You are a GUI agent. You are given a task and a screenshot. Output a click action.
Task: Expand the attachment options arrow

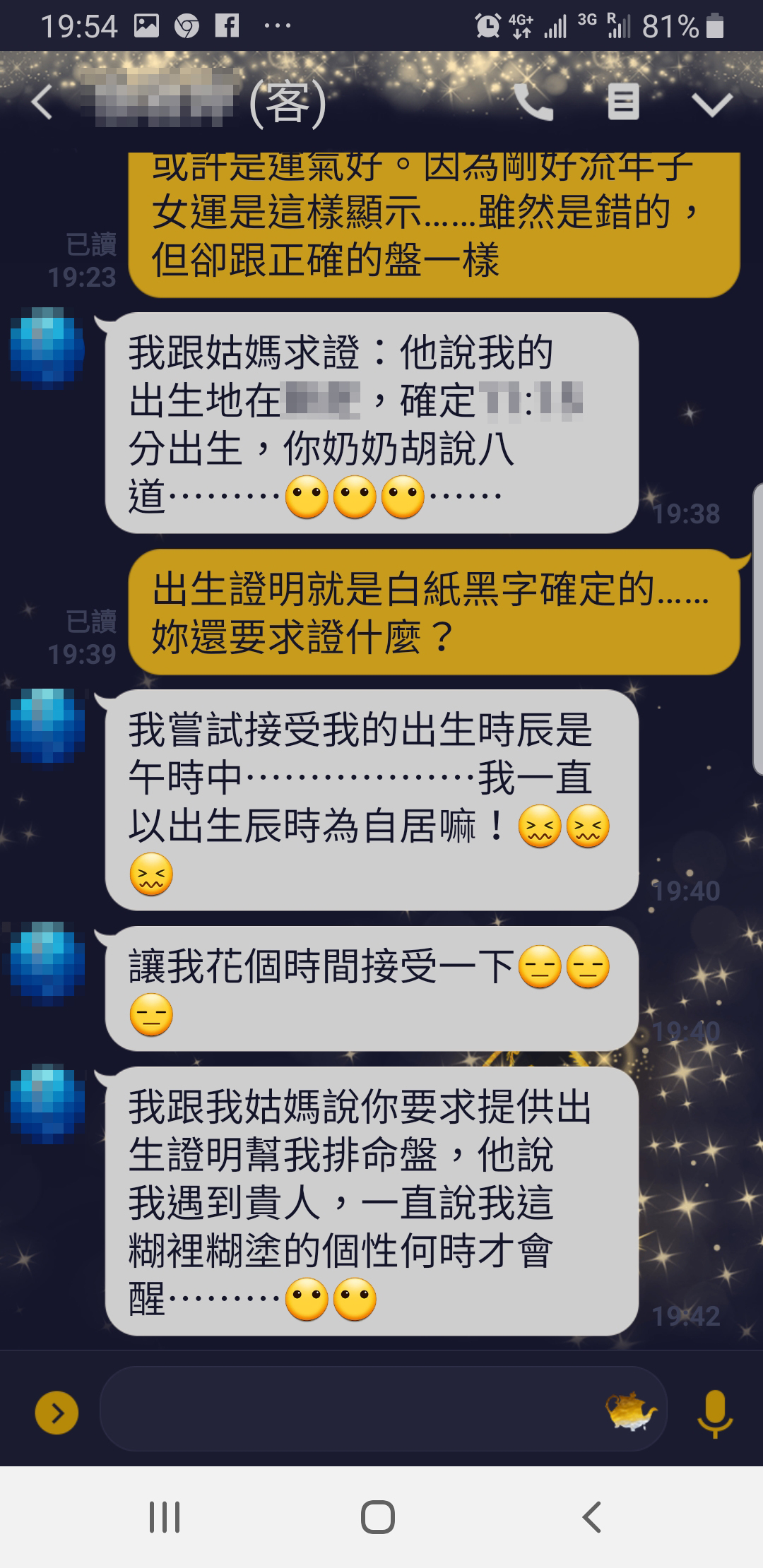point(57,1413)
